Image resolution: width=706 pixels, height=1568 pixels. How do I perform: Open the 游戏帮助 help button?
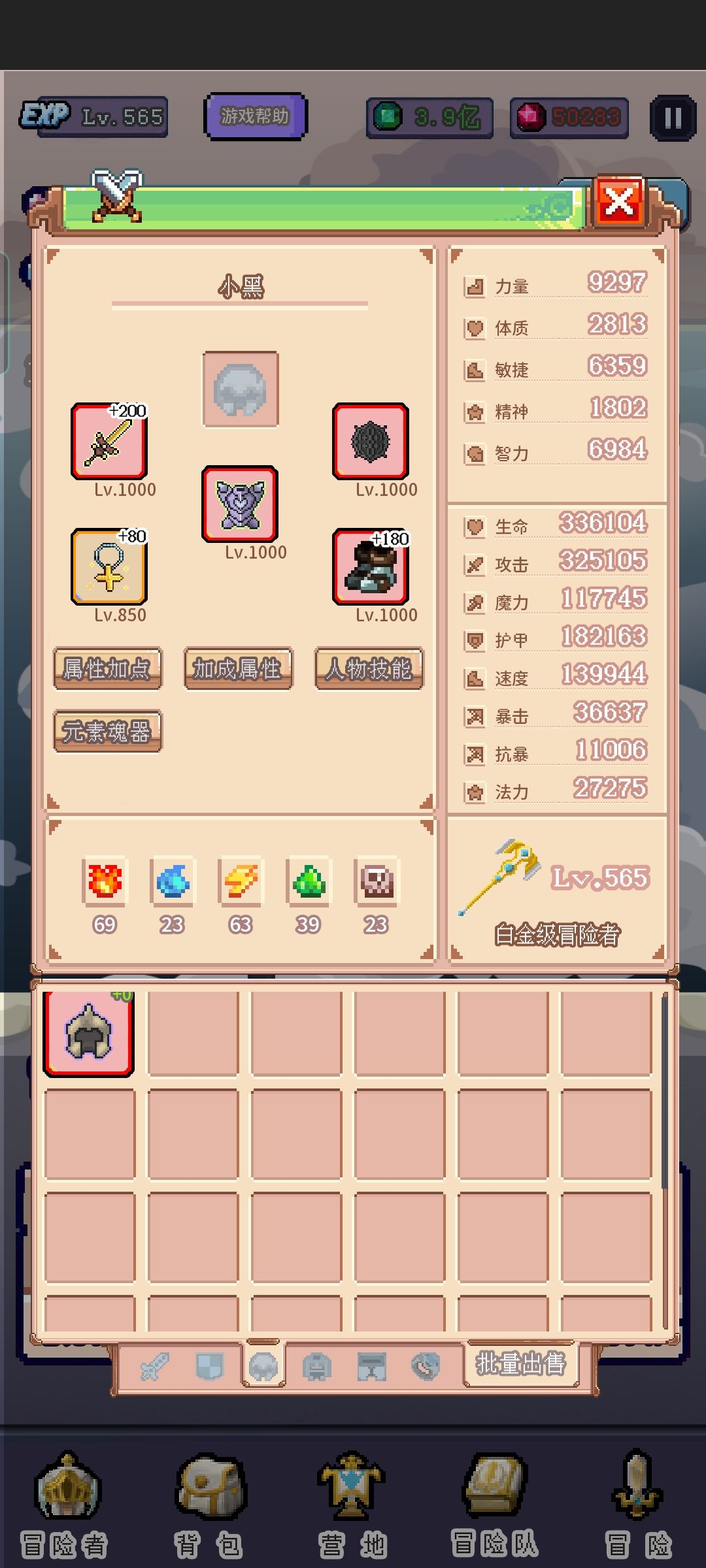(255, 116)
